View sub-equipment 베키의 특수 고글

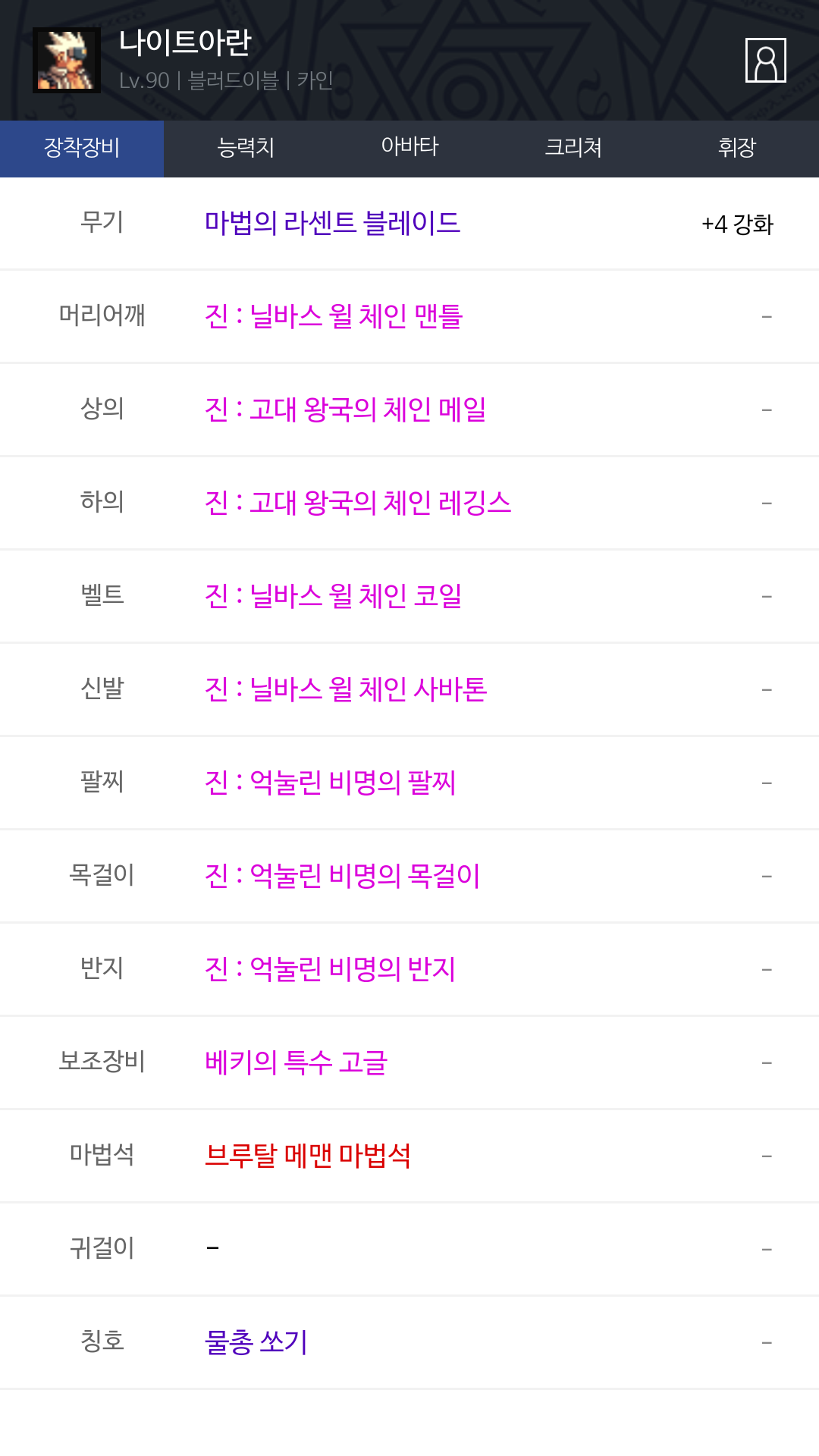point(296,1062)
